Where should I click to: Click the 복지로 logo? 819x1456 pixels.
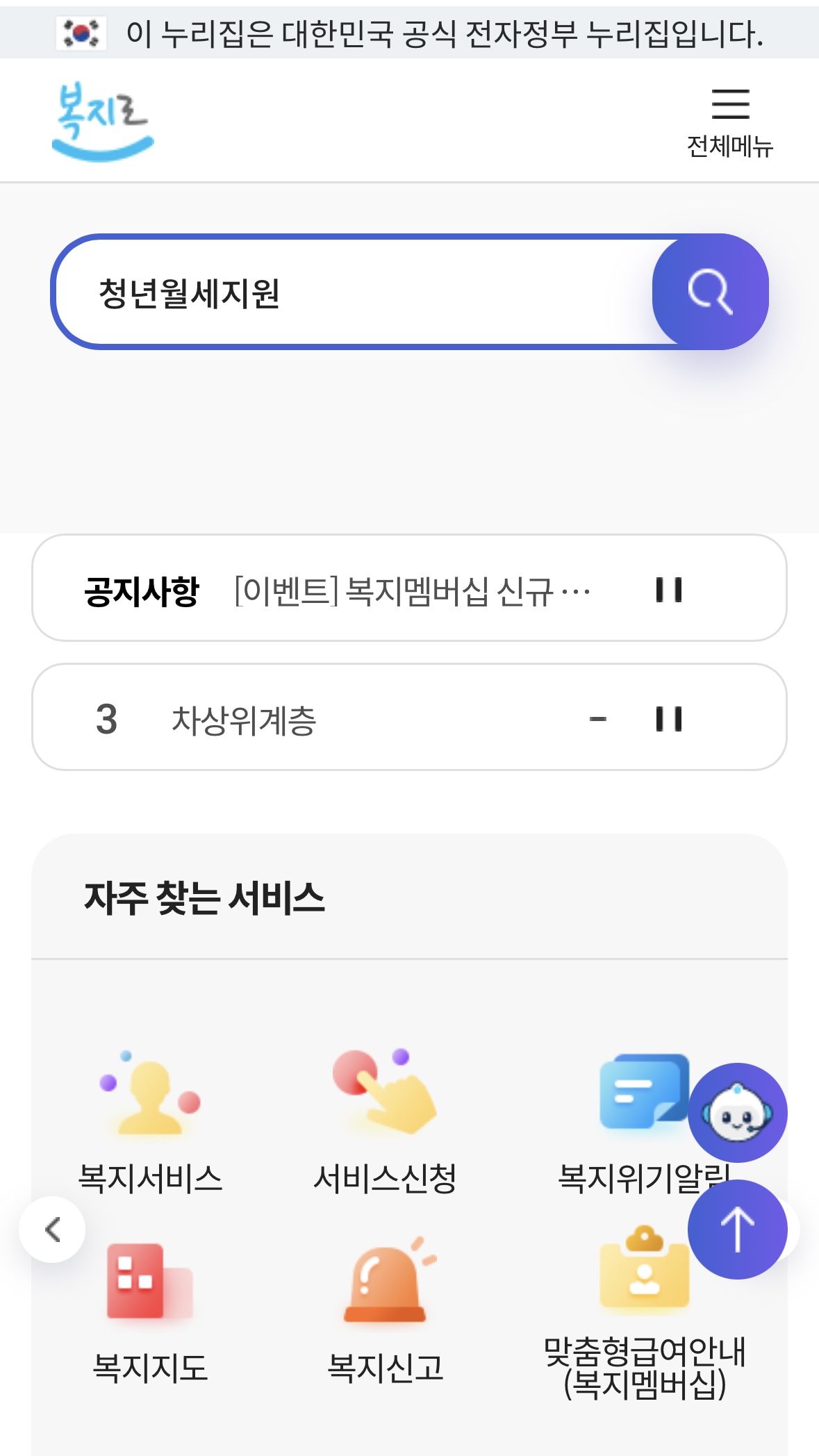(x=101, y=118)
